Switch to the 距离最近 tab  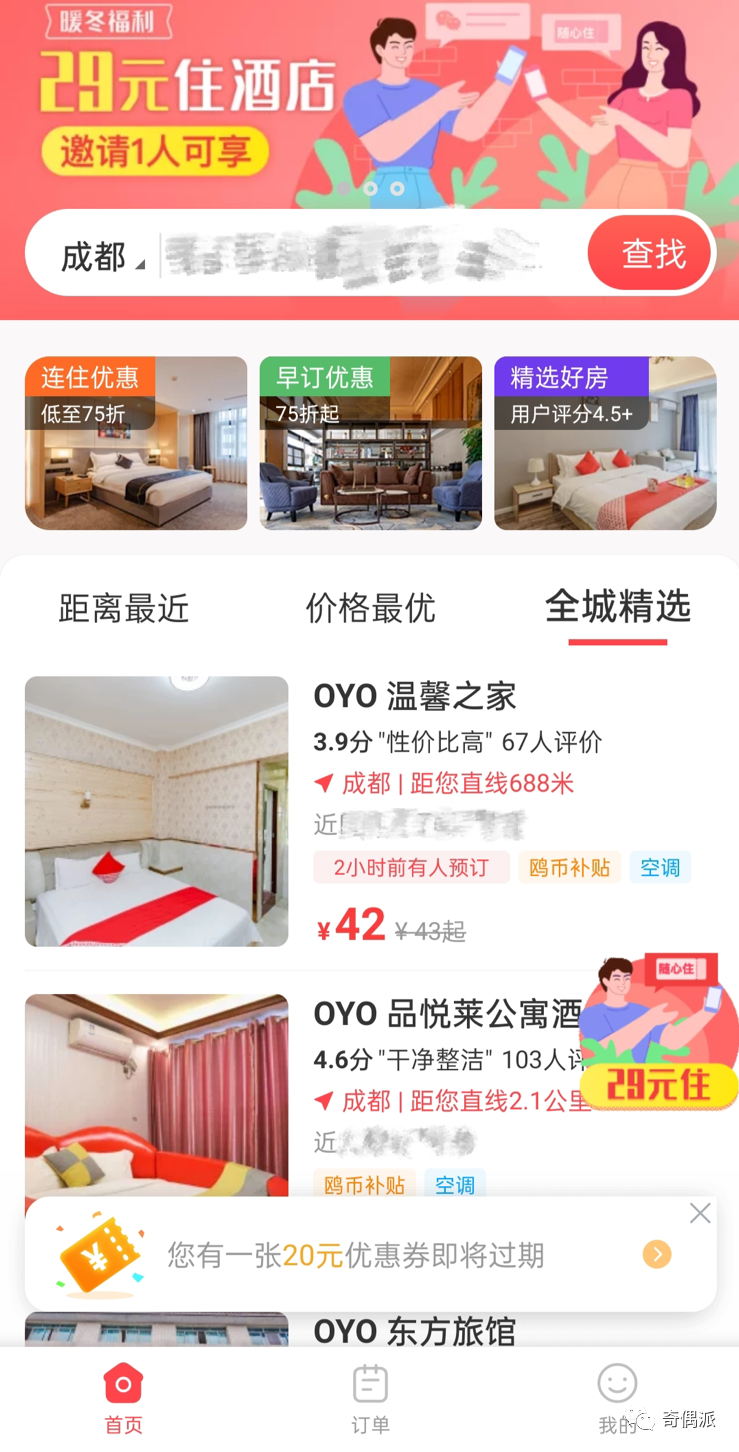(x=124, y=608)
